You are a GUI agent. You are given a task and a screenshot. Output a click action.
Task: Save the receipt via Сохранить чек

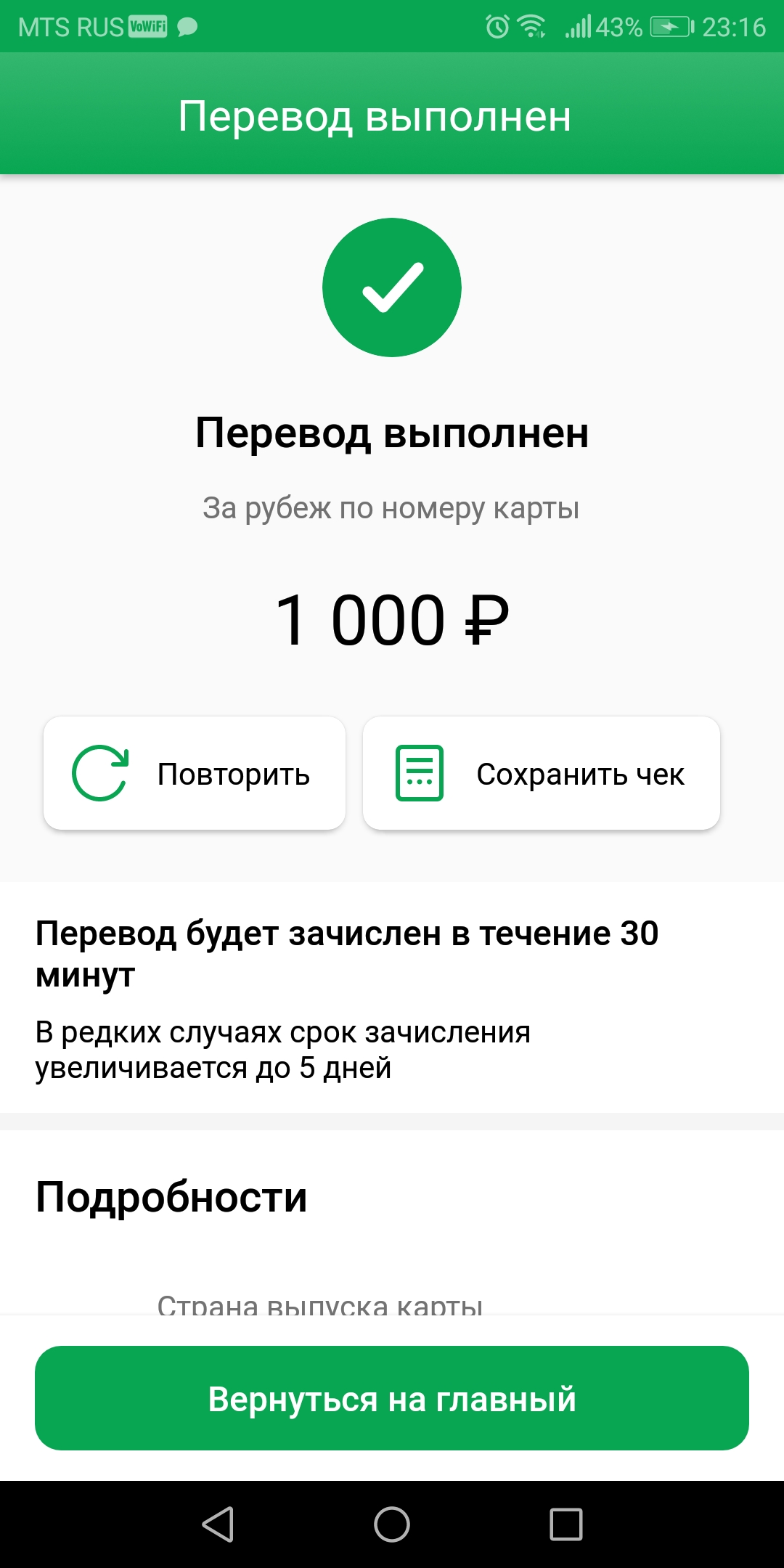click(542, 773)
